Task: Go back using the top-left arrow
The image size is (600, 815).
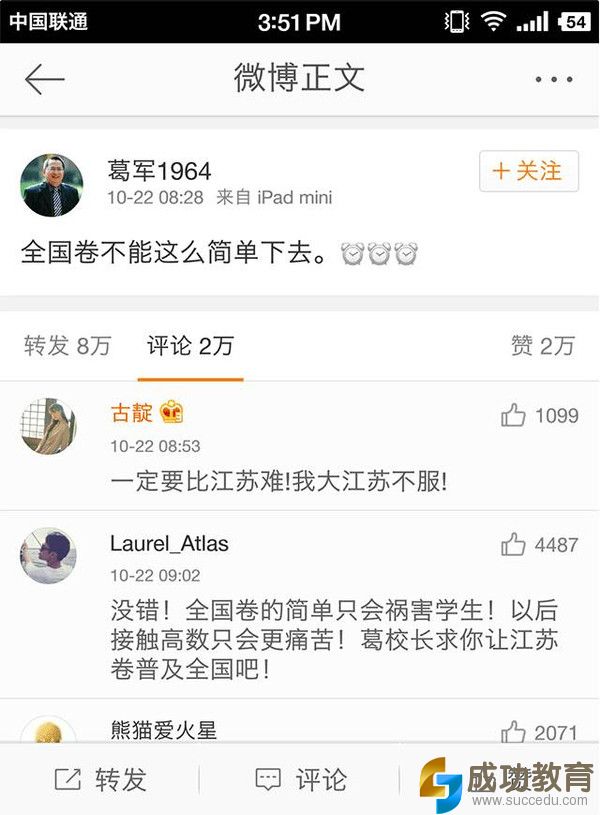Action: coord(44,80)
